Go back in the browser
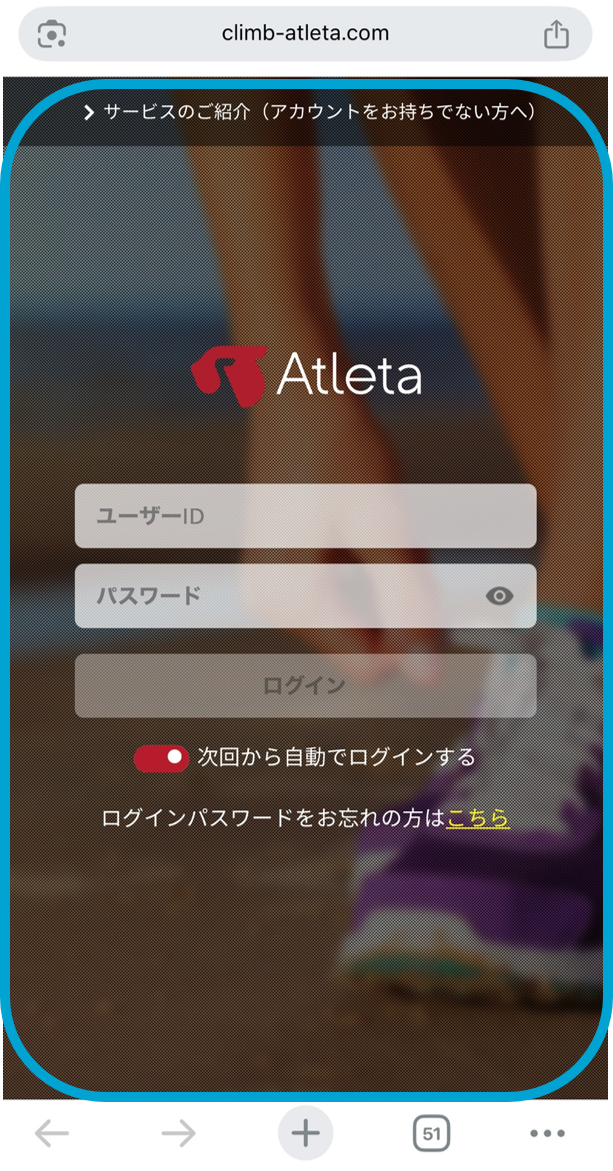 click(x=52, y=1133)
